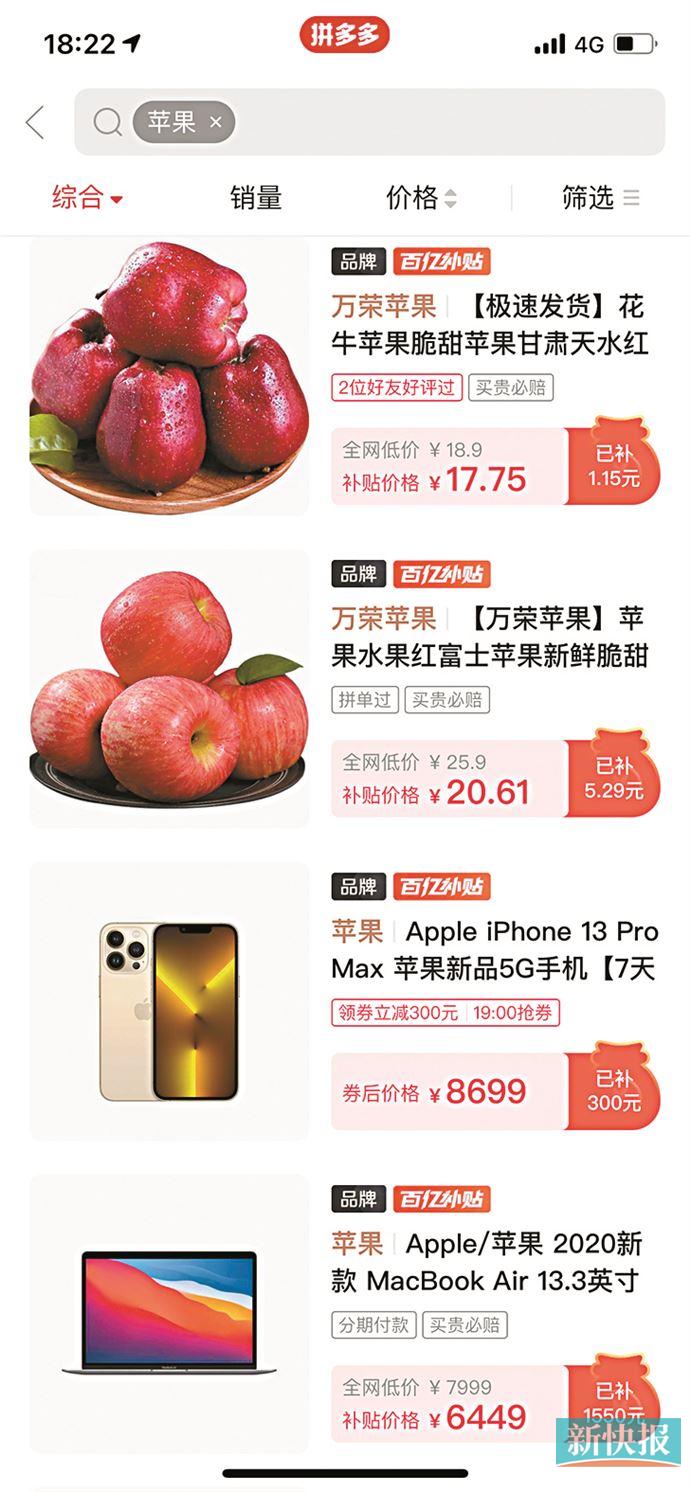Open the 综合 sort dropdown
This screenshot has height=1492, width=690.
(x=87, y=198)
